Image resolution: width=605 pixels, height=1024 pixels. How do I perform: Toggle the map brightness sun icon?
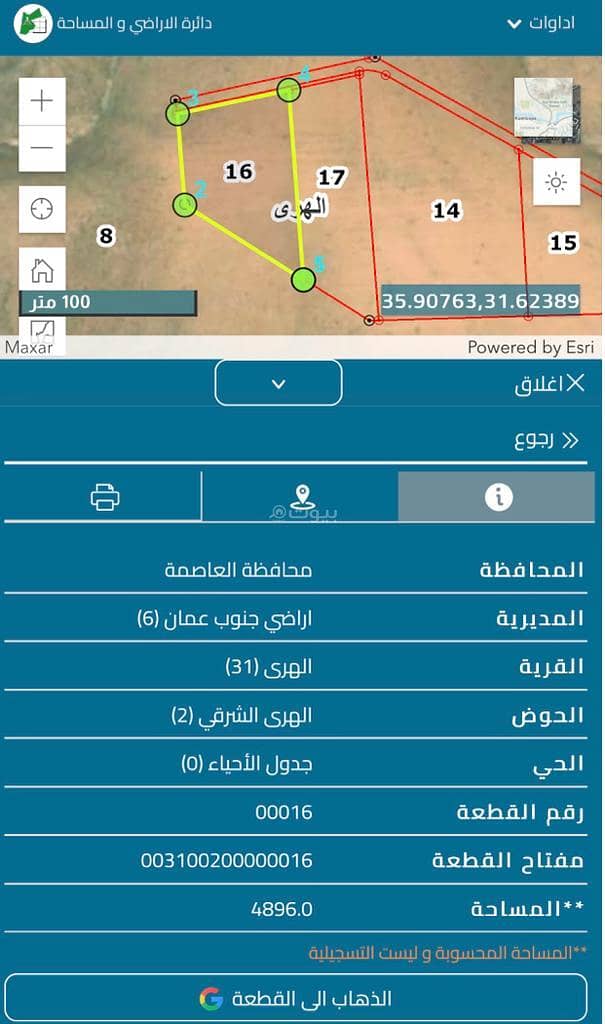[x=556, y=182]
